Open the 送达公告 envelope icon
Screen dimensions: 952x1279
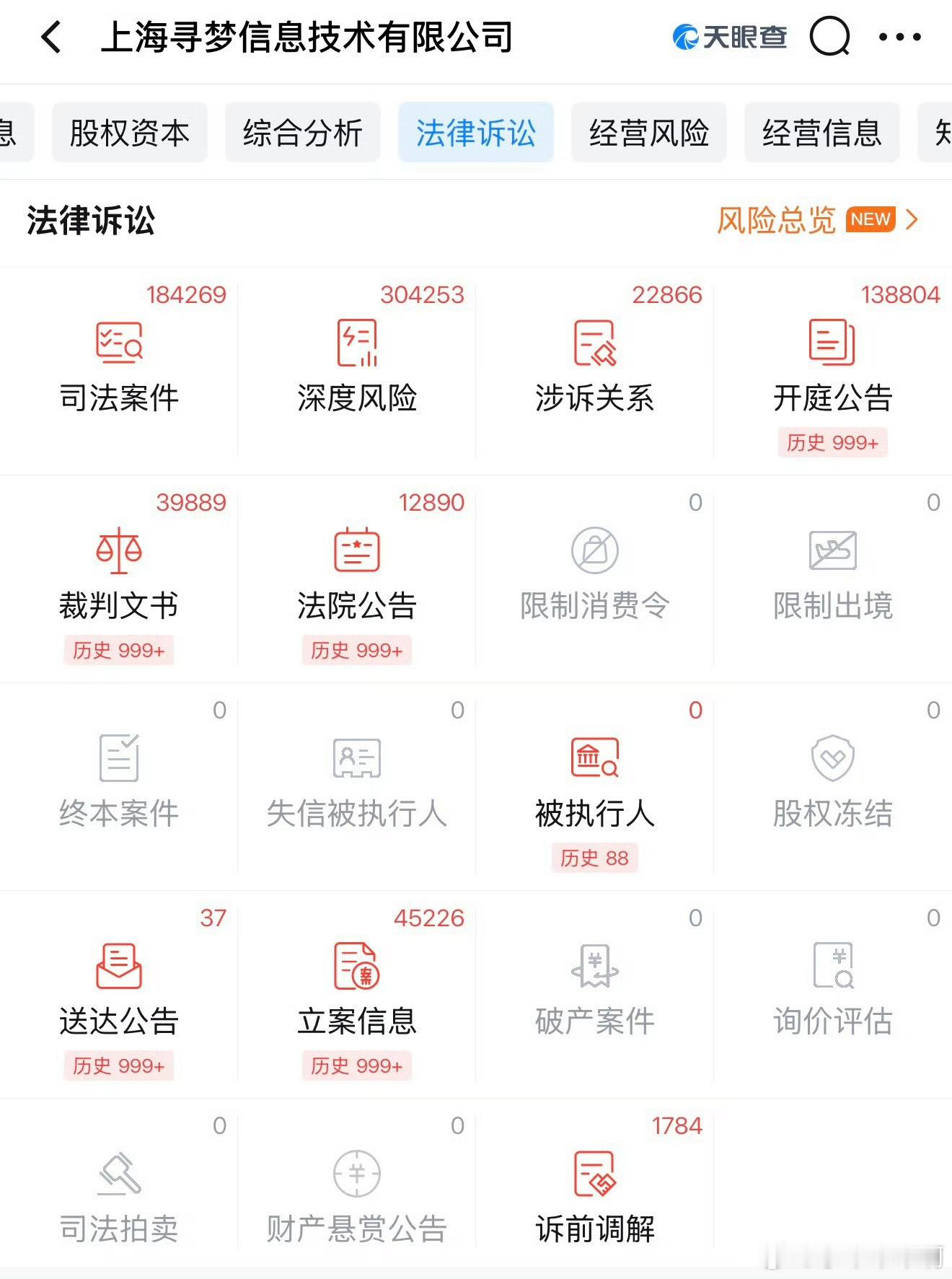(x=120, y=967)
